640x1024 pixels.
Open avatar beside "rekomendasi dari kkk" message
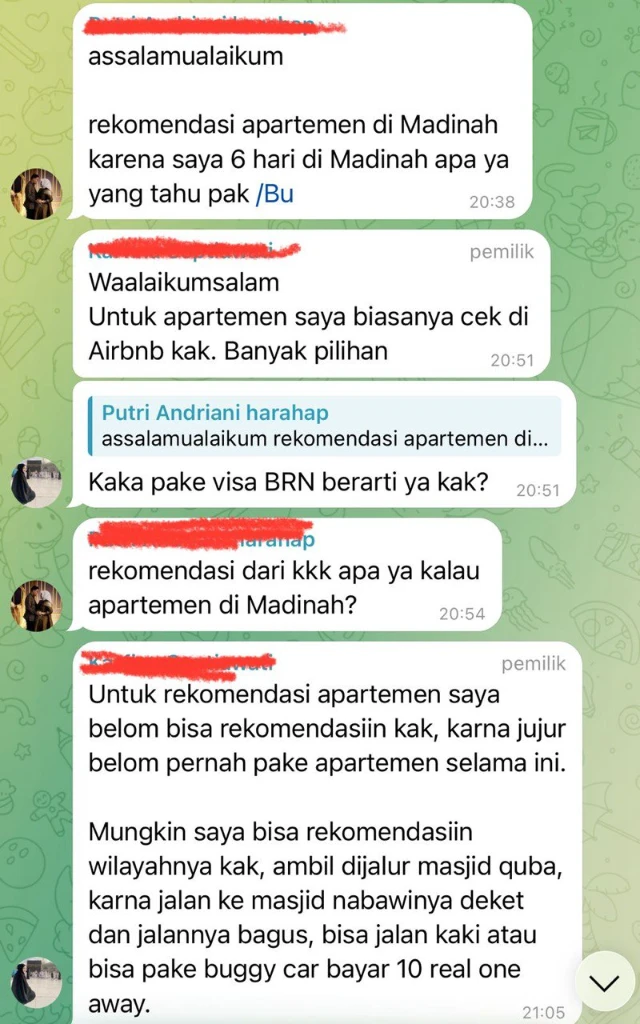click(37, 606)
